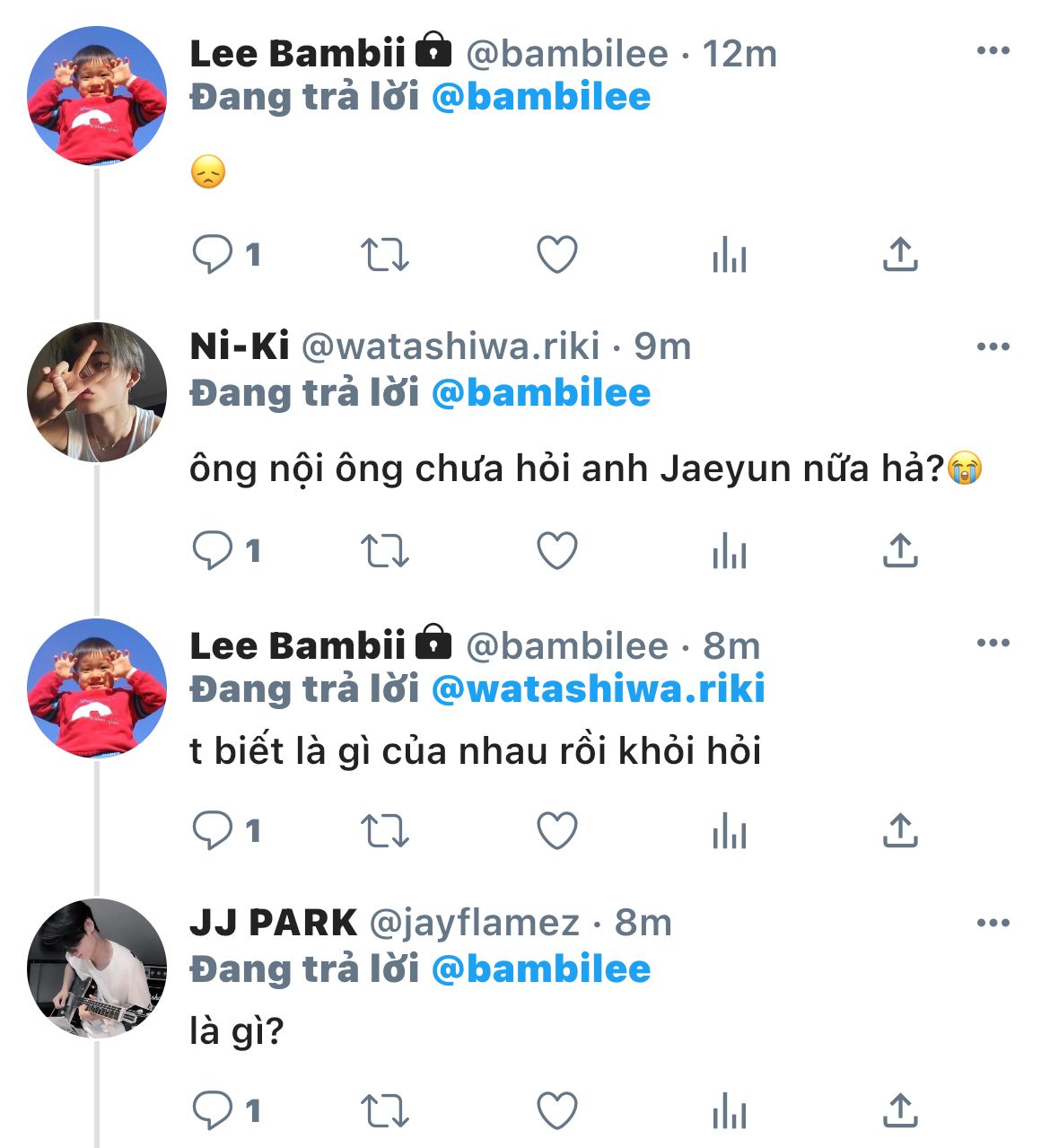This screenshot has width=1050, height=1148.
Task: Share Lee Bambii's sad emoji tweet
Action: click(x=900, y=255)
